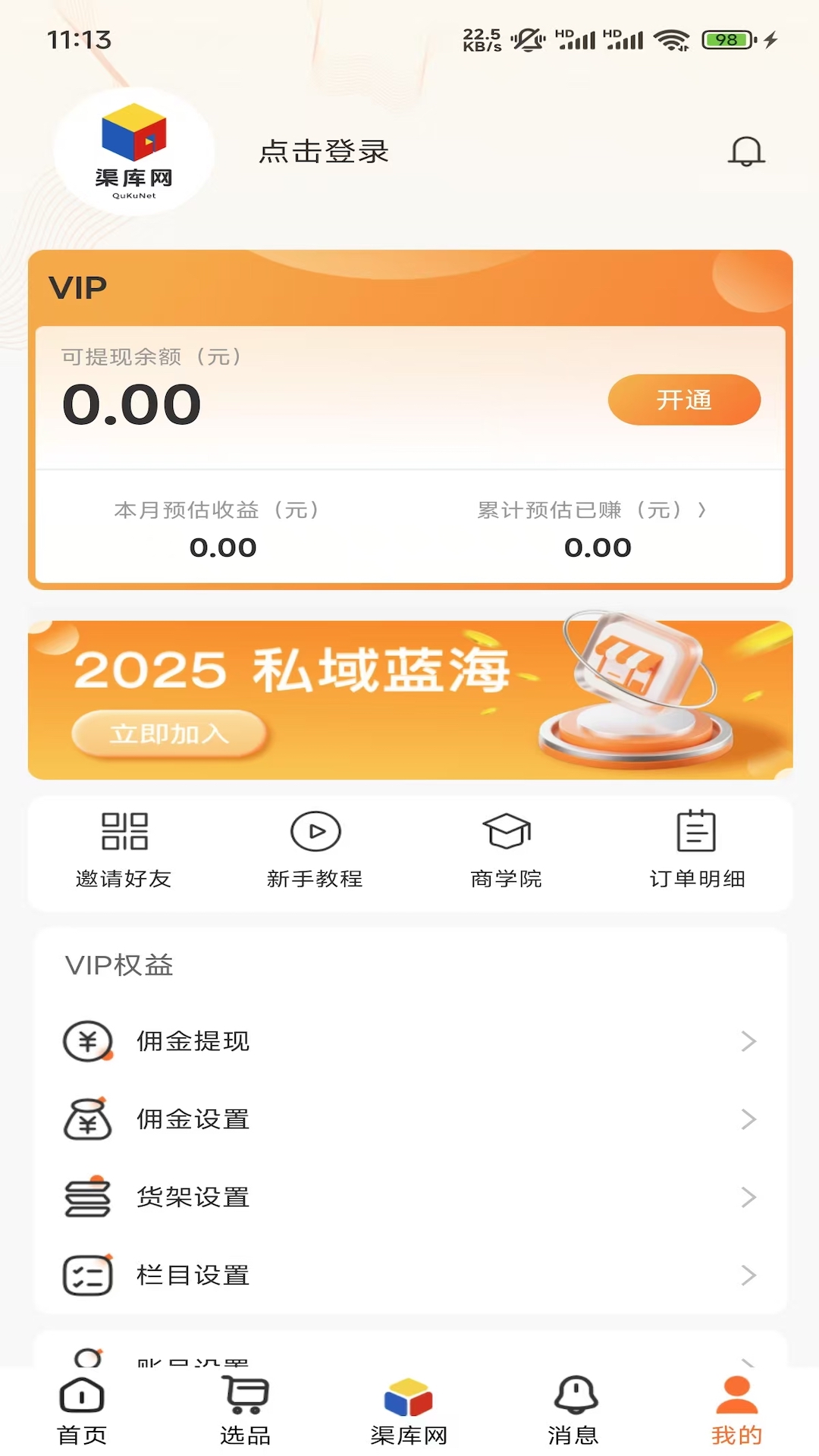Select the 邀请好友 QR code icon
Viewport: 819px width, 1456px height.
click(124, 833)
